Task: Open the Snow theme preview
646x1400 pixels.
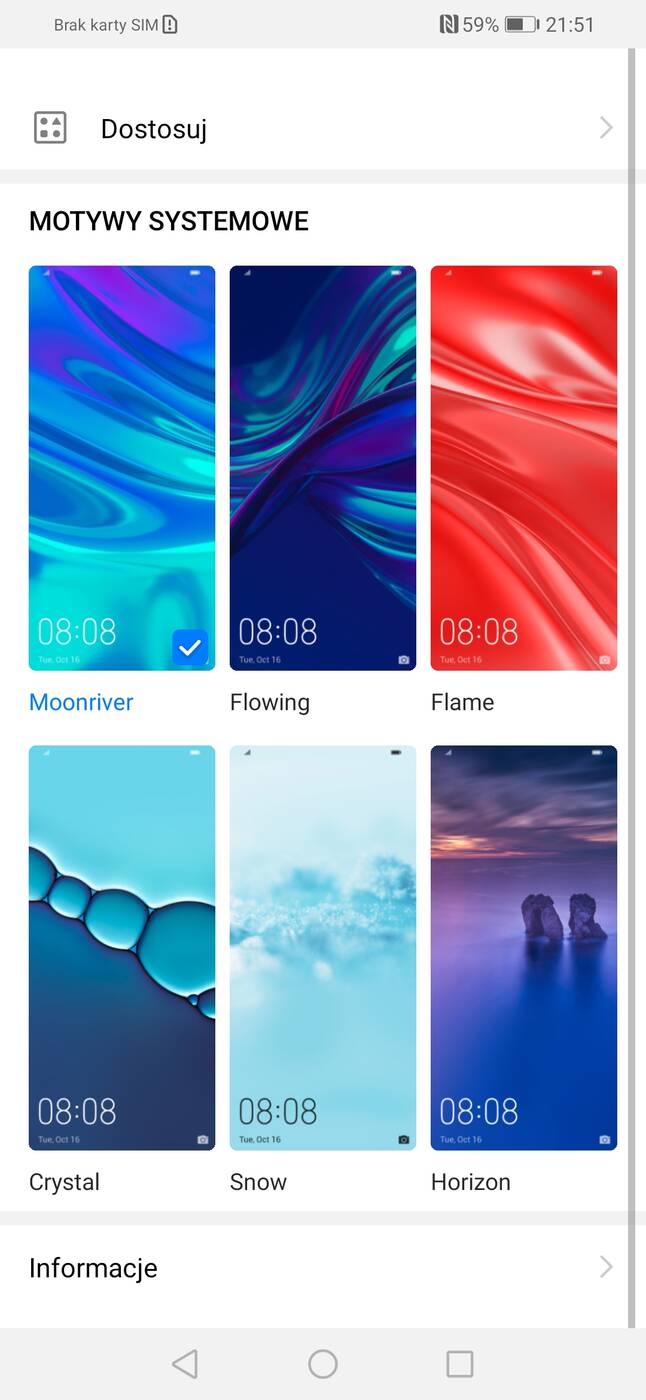Action: (x=322, y=948)
